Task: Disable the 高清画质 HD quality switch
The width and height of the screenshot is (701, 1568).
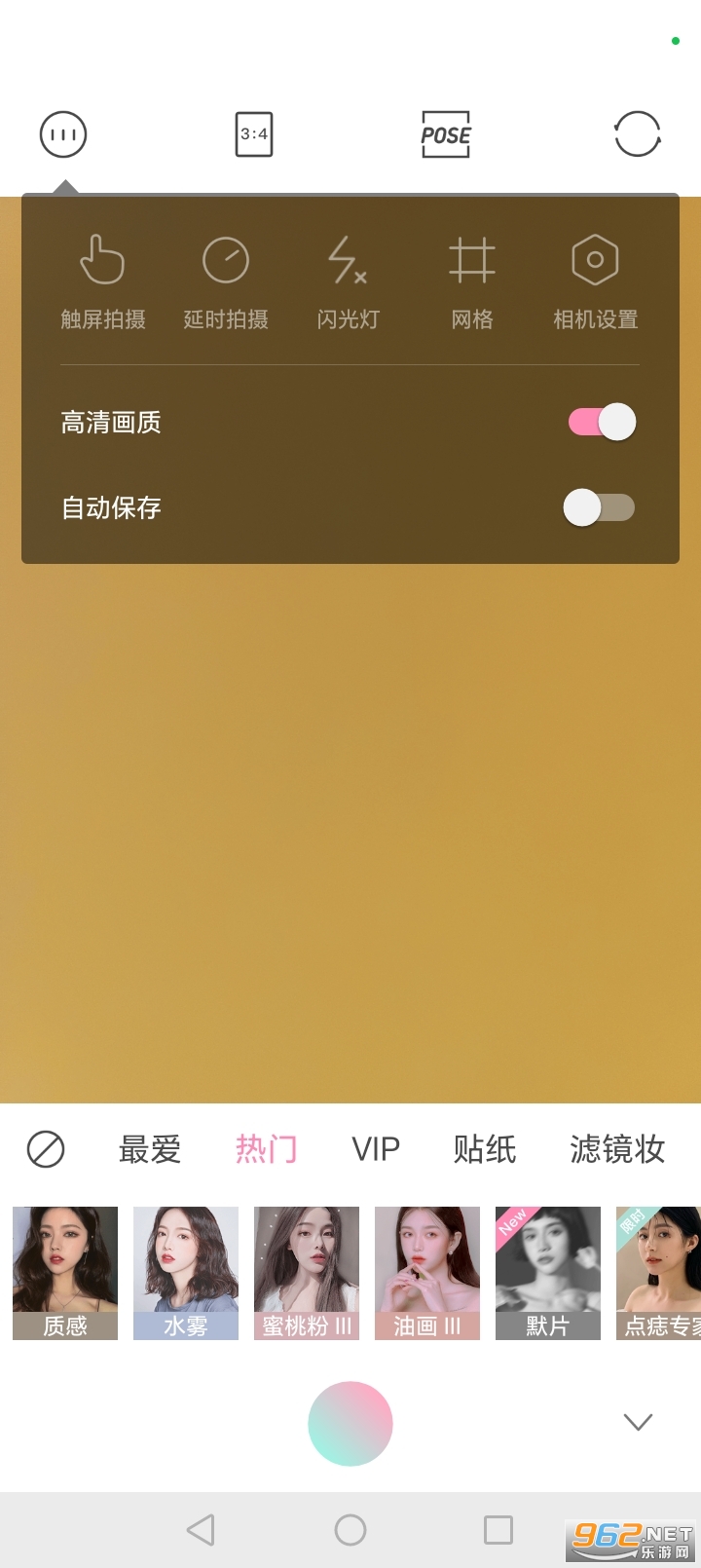Action: pyautogui.click(x=600, y=422)
